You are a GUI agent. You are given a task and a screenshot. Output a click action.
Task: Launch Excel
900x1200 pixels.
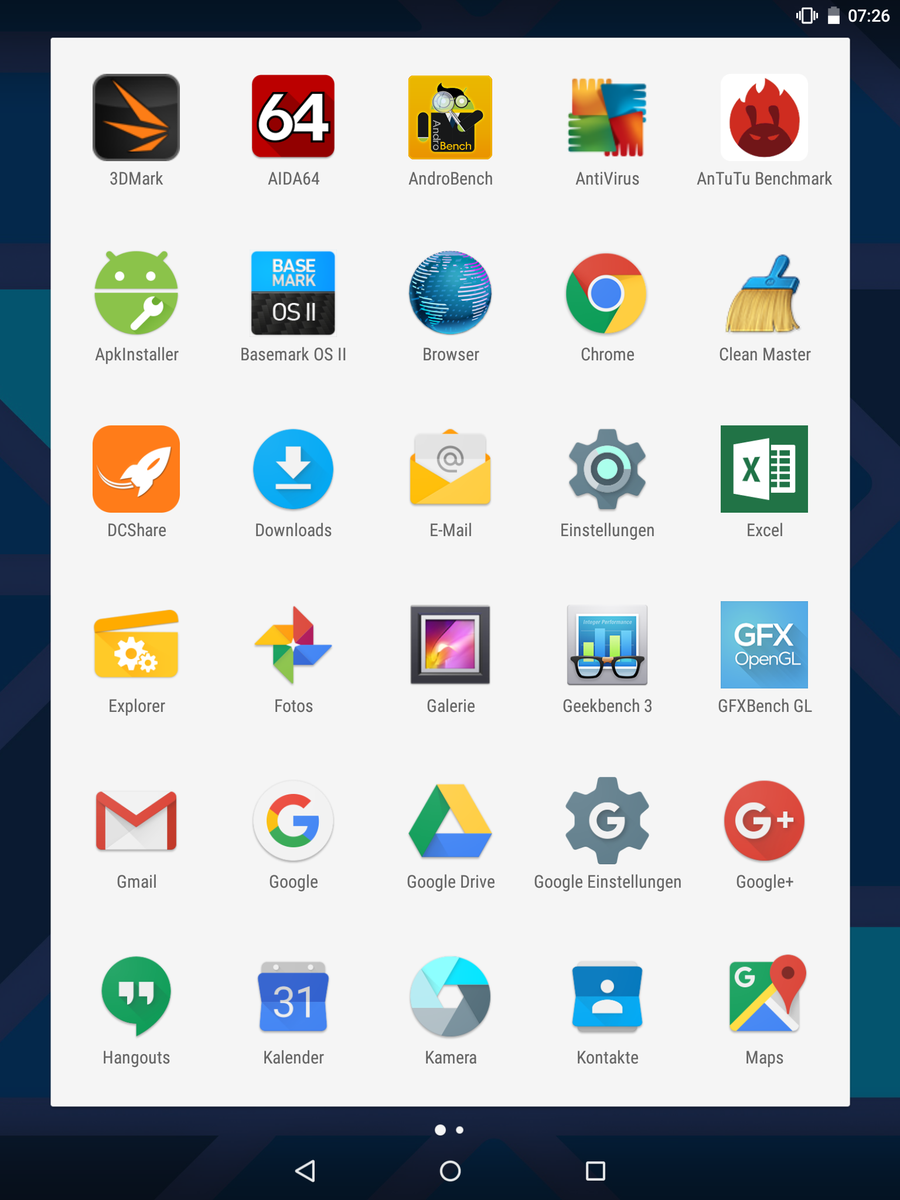(x=764, y=470)
